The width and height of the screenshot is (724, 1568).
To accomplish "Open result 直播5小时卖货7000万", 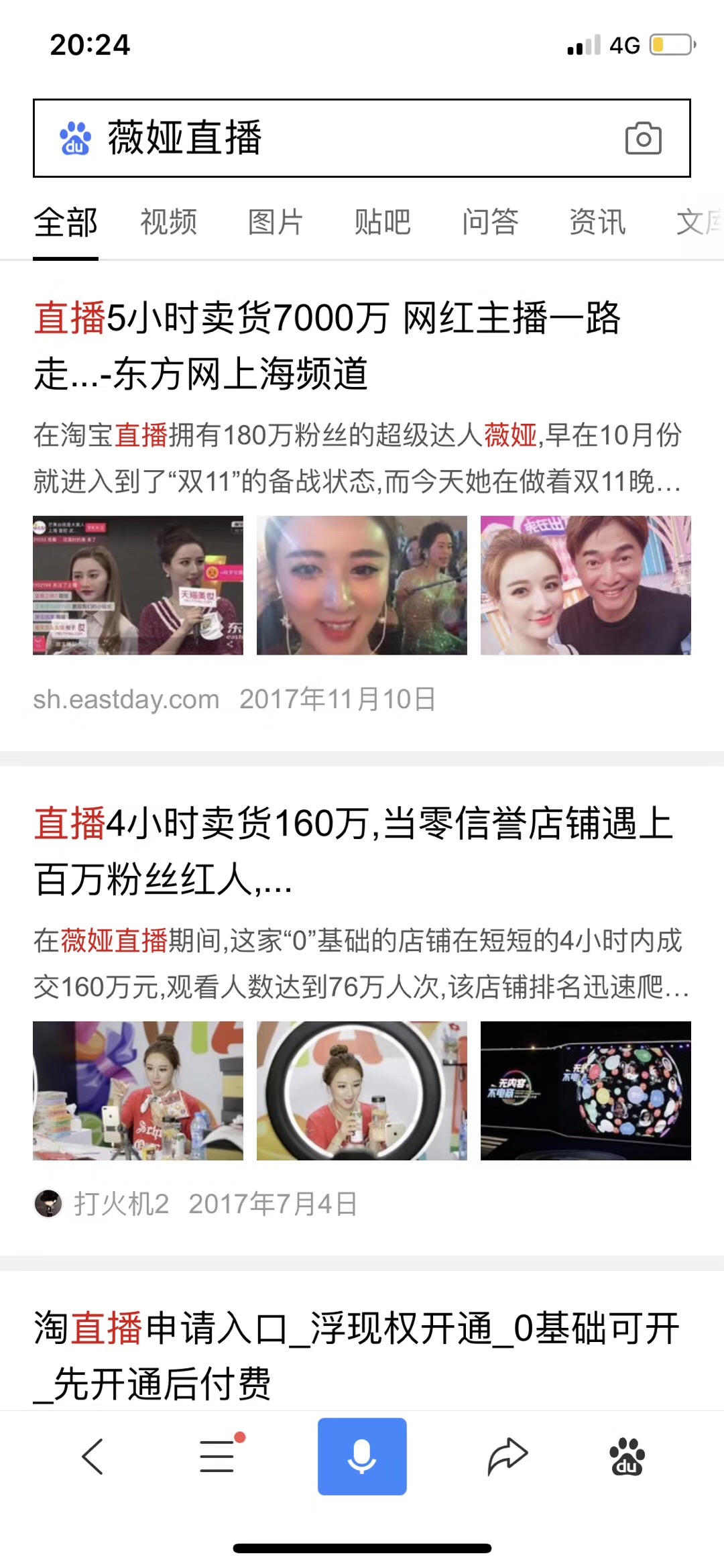I will [x=327, y=345].
